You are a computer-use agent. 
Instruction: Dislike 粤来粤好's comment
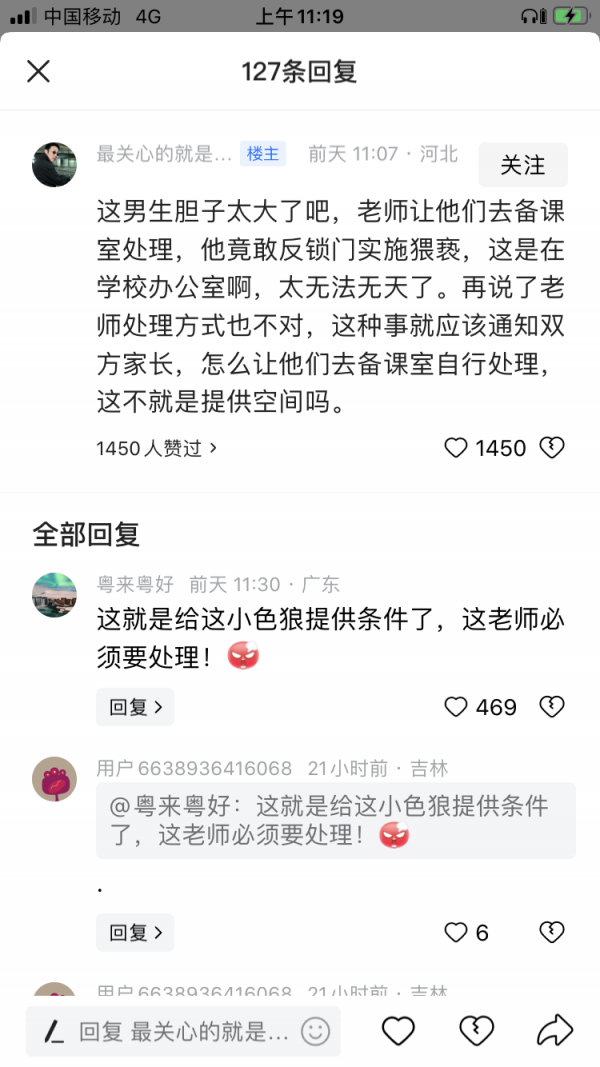pos(552,707)
